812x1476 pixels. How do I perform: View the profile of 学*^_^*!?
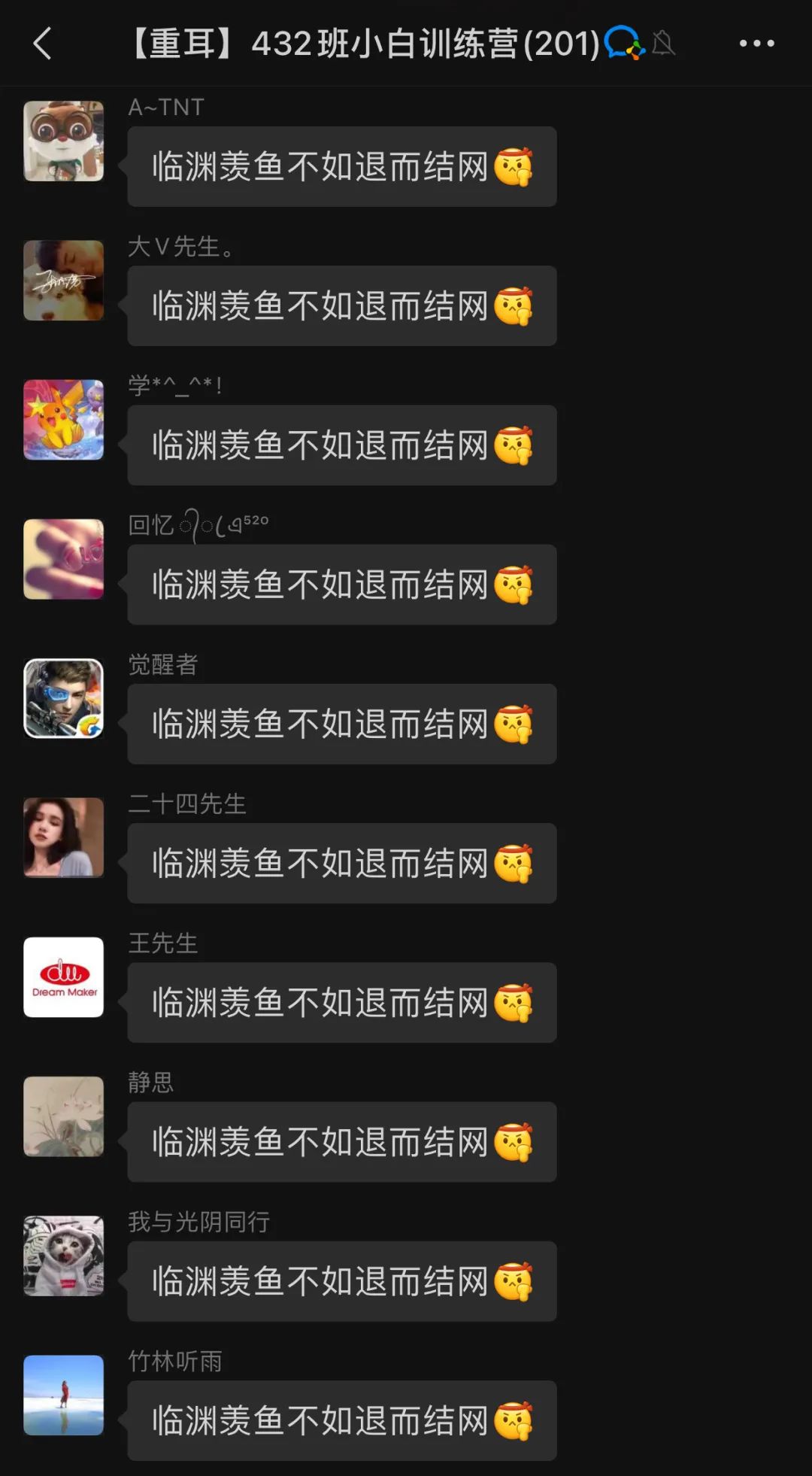click(x=64, y=420)
